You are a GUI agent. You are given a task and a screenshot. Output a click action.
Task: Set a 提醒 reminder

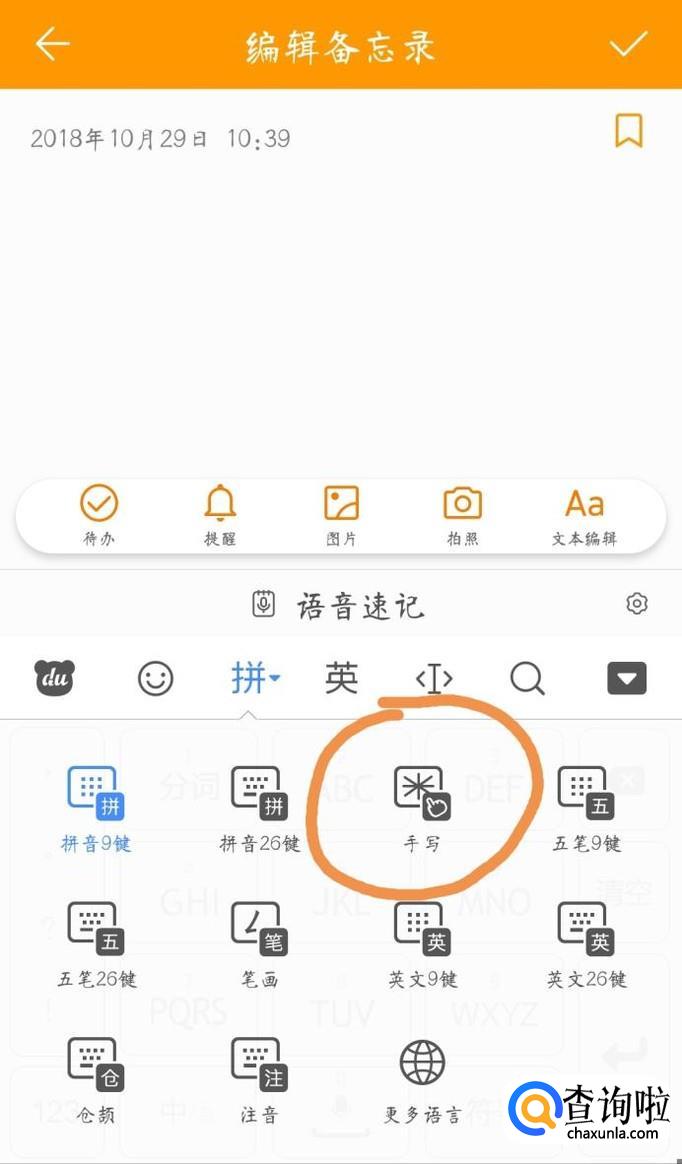pyautogui.click(x=220, y=514)
